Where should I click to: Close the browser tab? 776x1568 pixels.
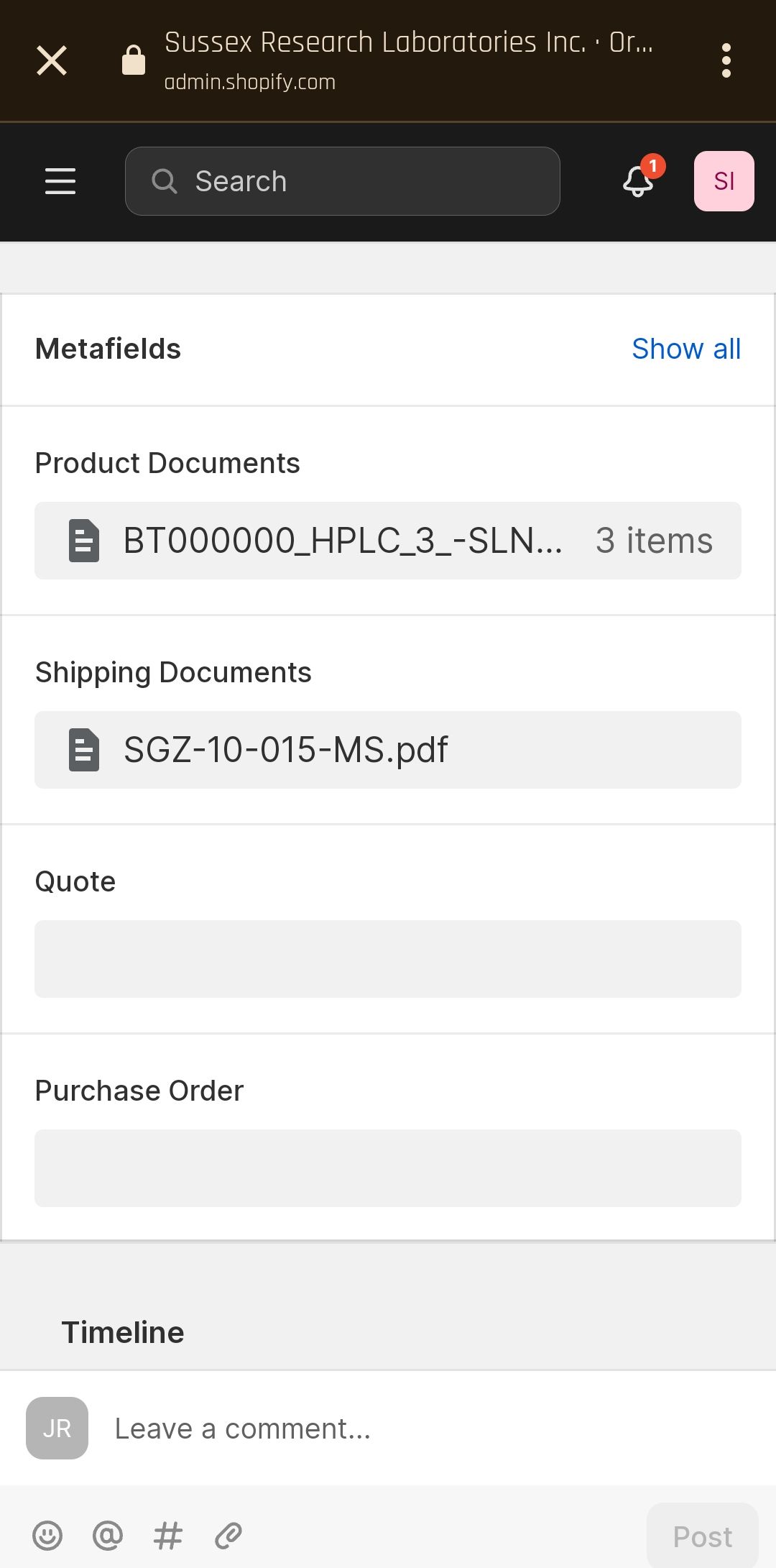[52, 60]
